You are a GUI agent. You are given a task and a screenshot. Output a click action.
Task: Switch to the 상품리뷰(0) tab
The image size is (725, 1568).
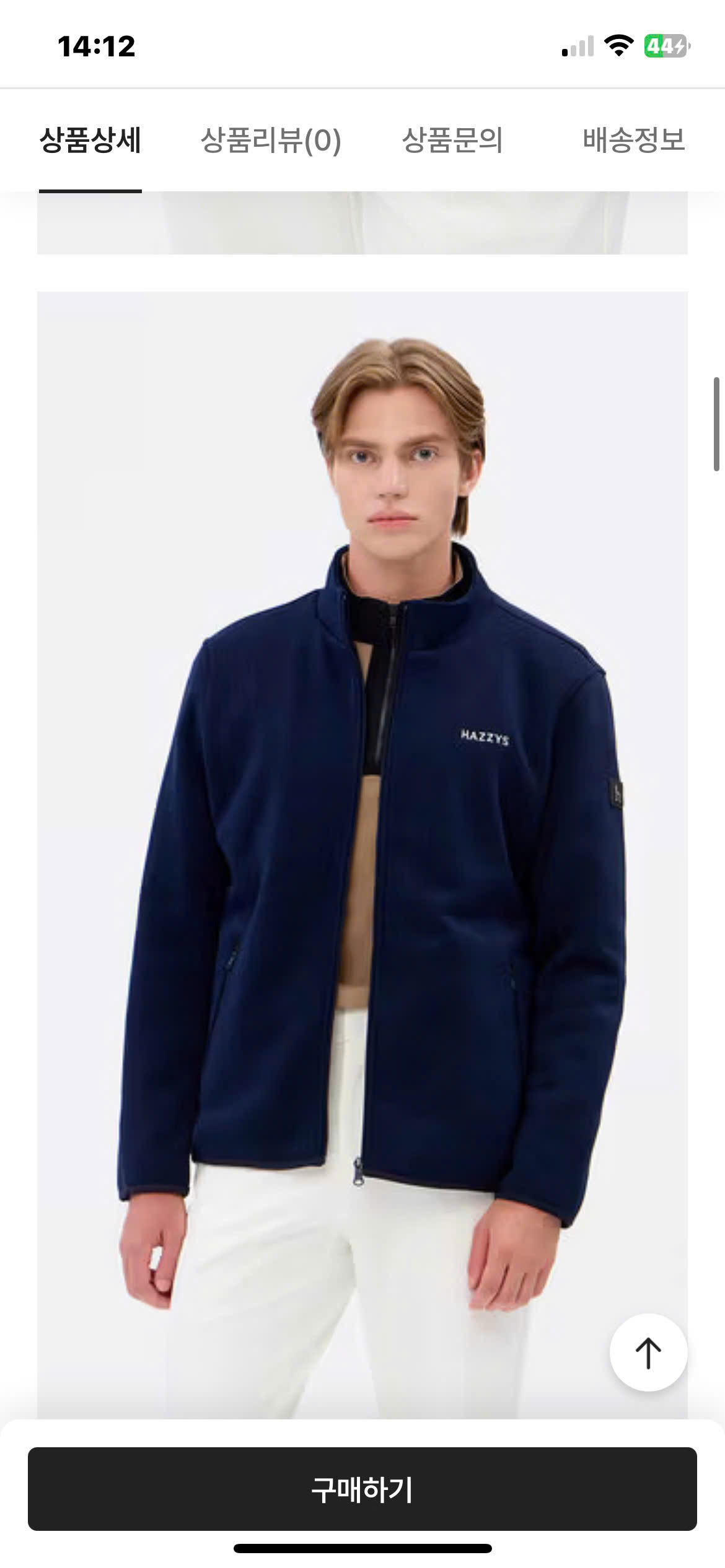(x=271, y=141)
